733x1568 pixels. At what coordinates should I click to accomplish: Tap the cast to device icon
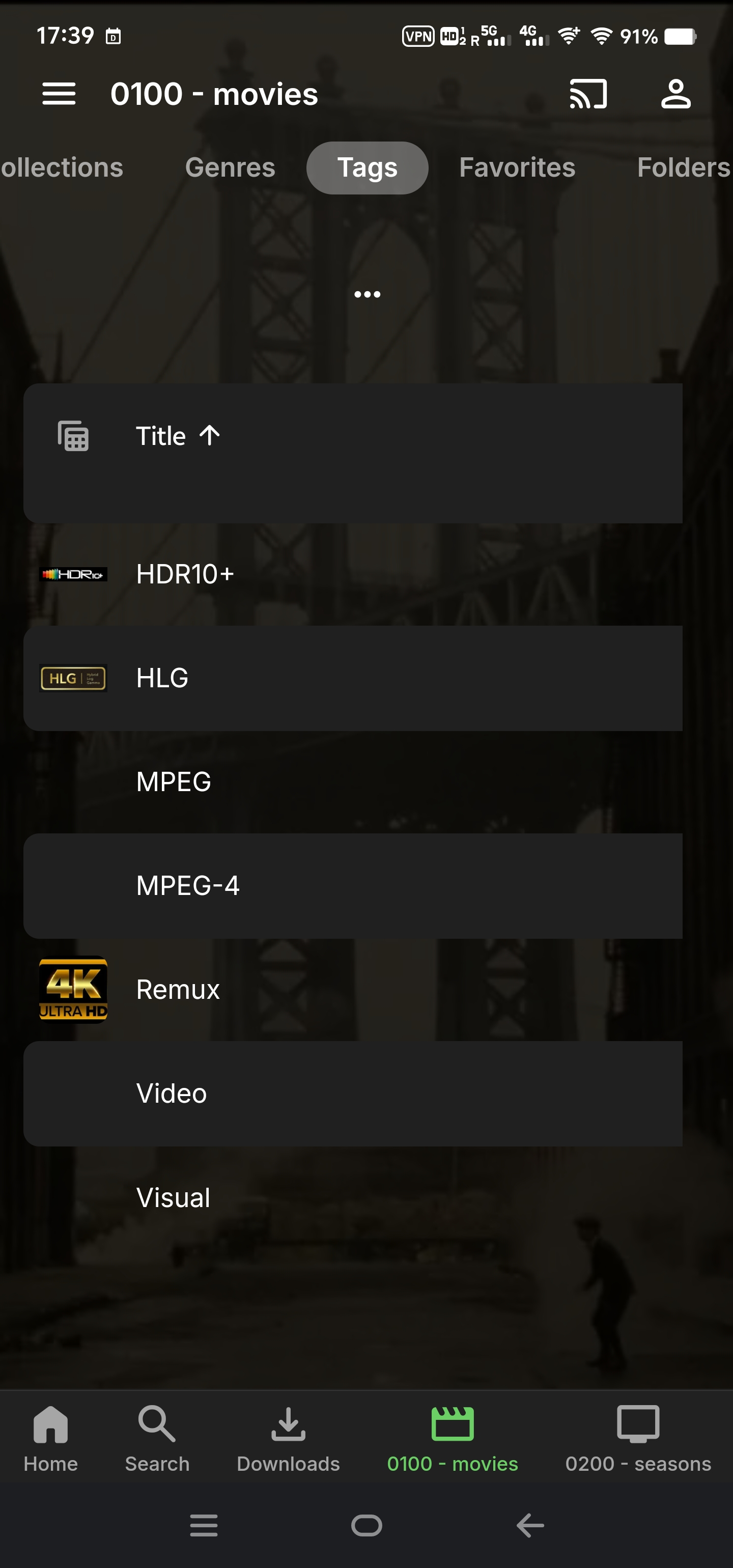click(x=587, y=94)
